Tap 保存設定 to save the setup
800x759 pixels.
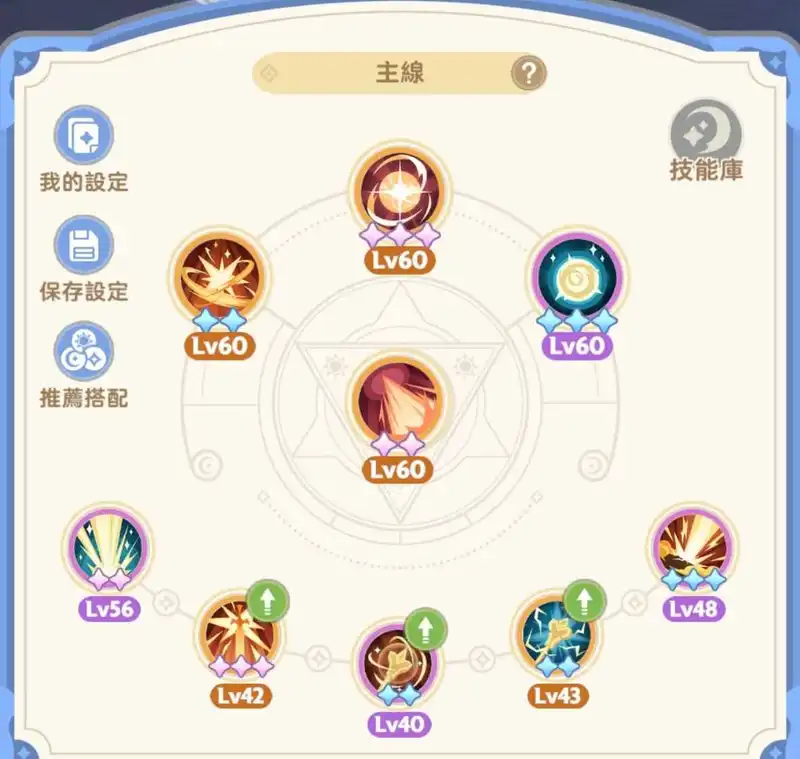84,246
